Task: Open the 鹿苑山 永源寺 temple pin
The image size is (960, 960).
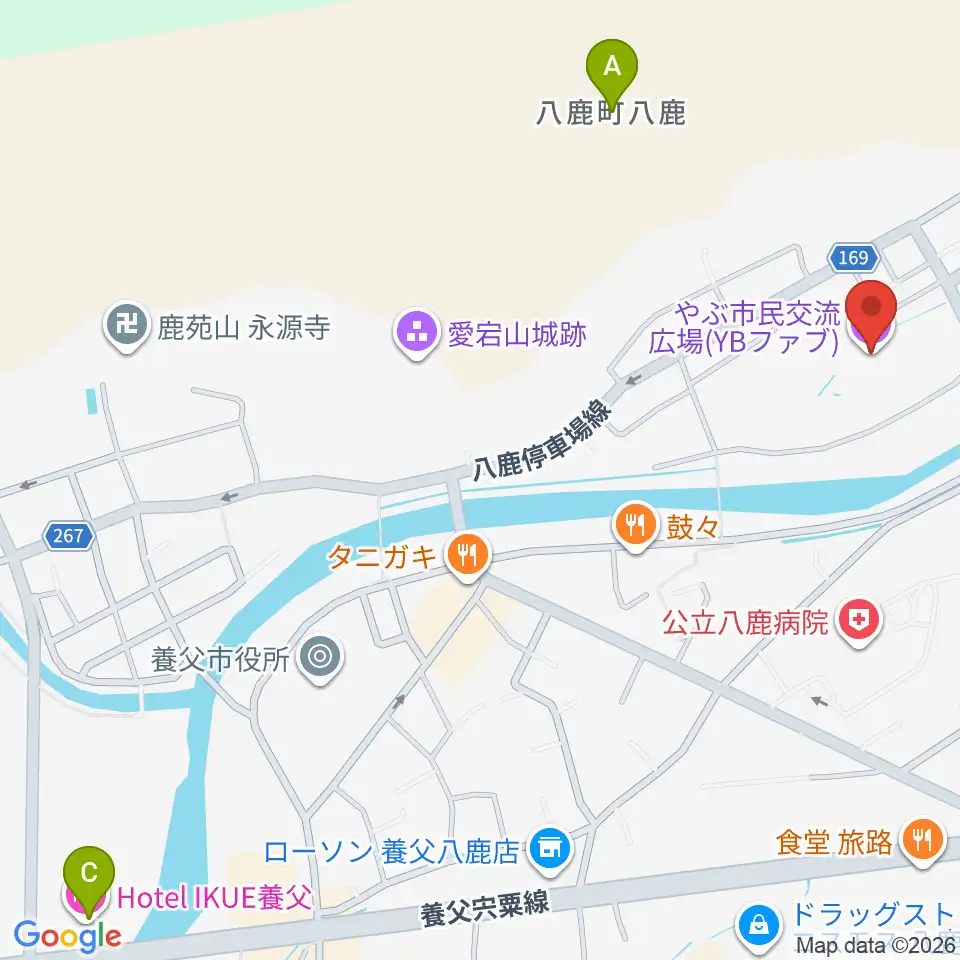Action: tap(127, 325)
